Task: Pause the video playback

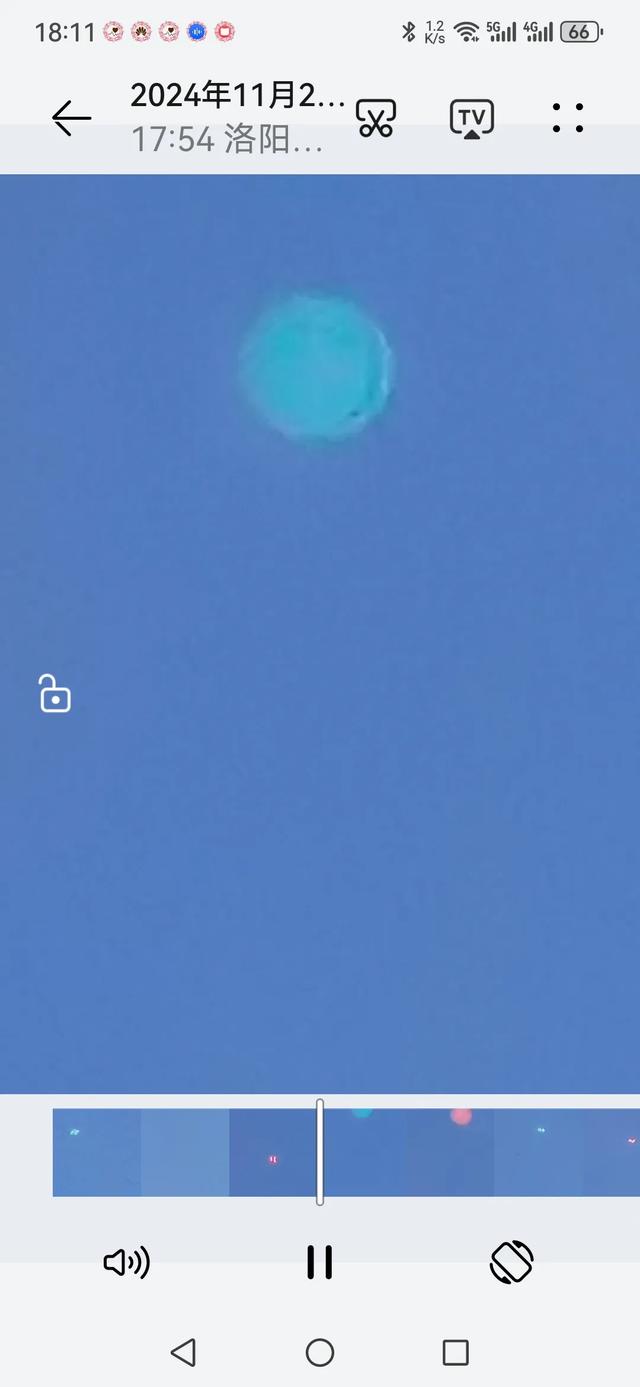Action: (x=320, y=1262)
